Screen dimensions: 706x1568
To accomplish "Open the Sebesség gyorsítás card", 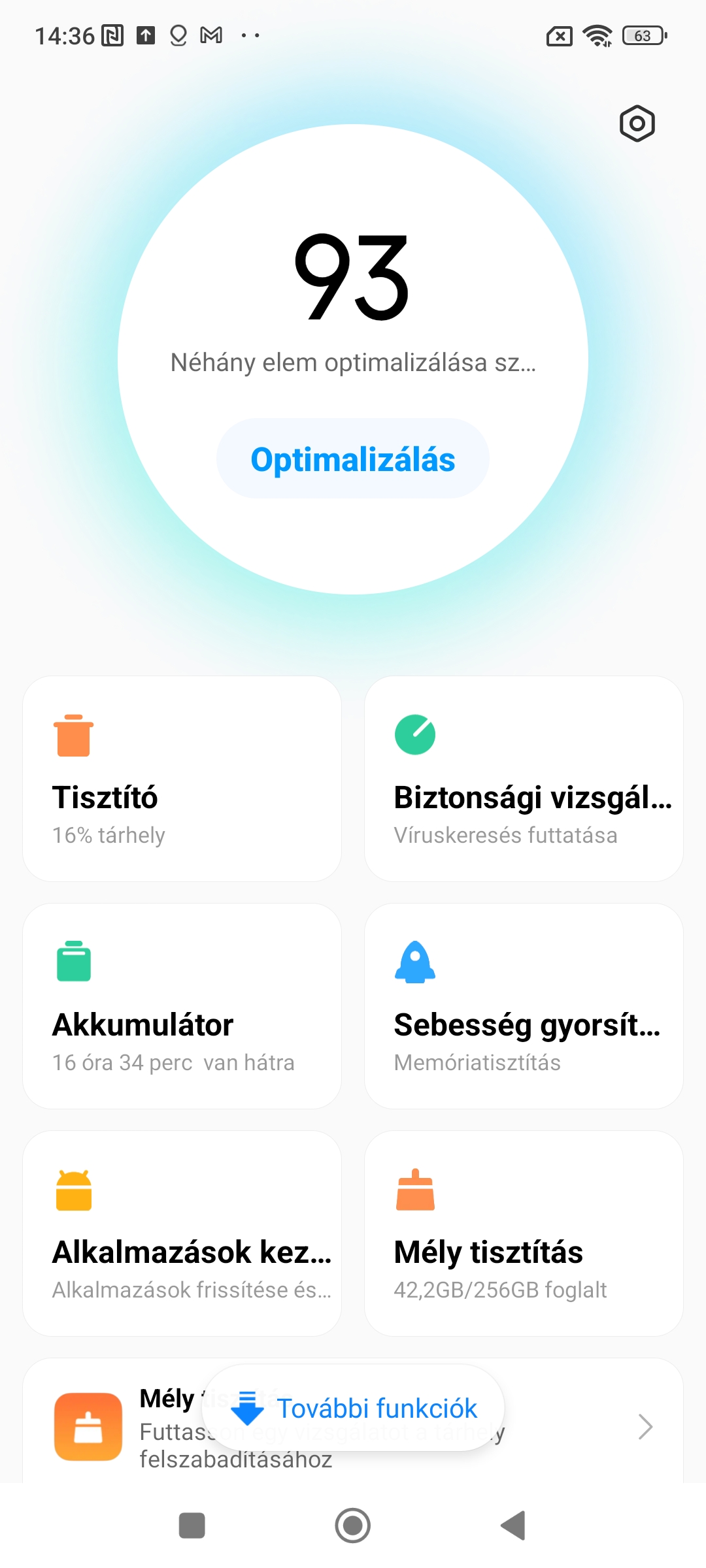I will click(x=524, y=1006).
